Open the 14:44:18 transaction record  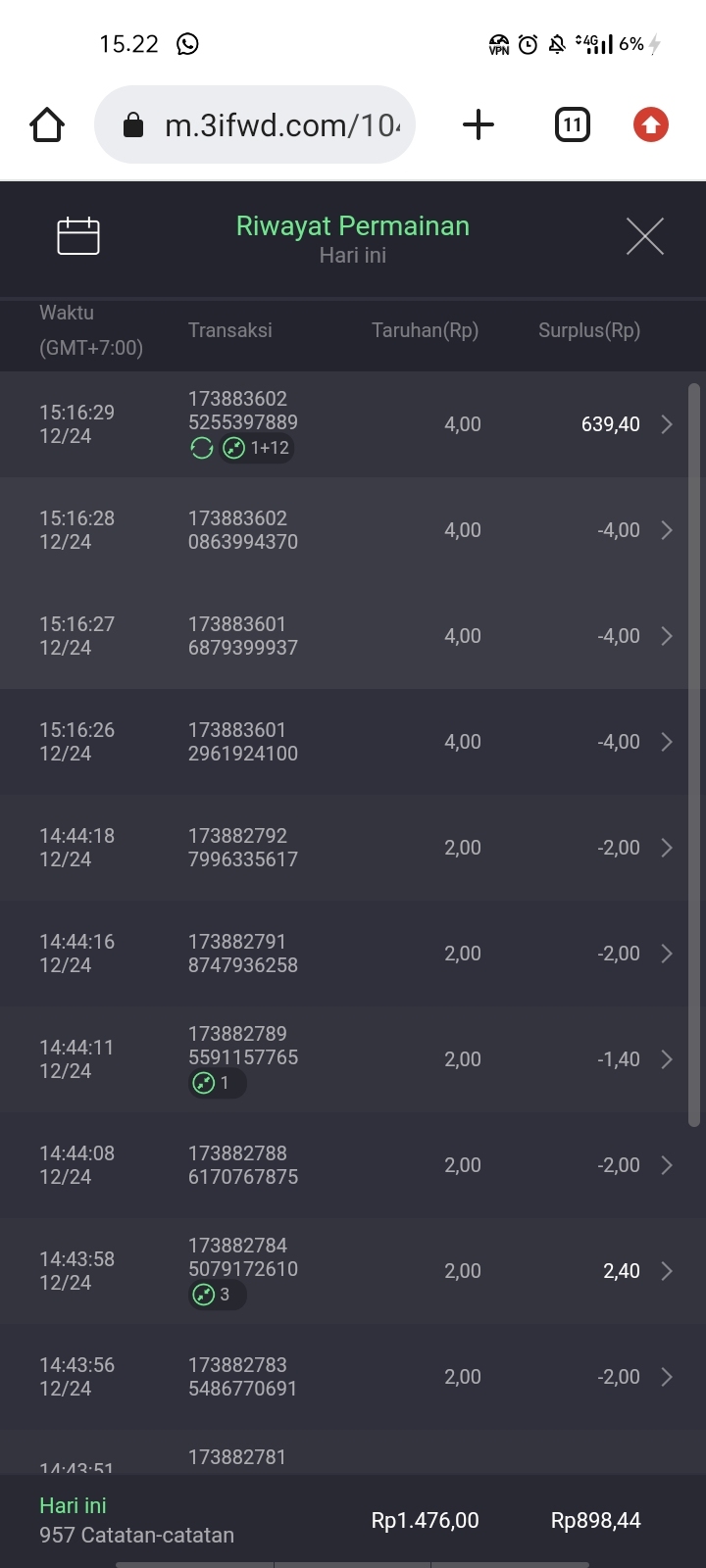353,848
